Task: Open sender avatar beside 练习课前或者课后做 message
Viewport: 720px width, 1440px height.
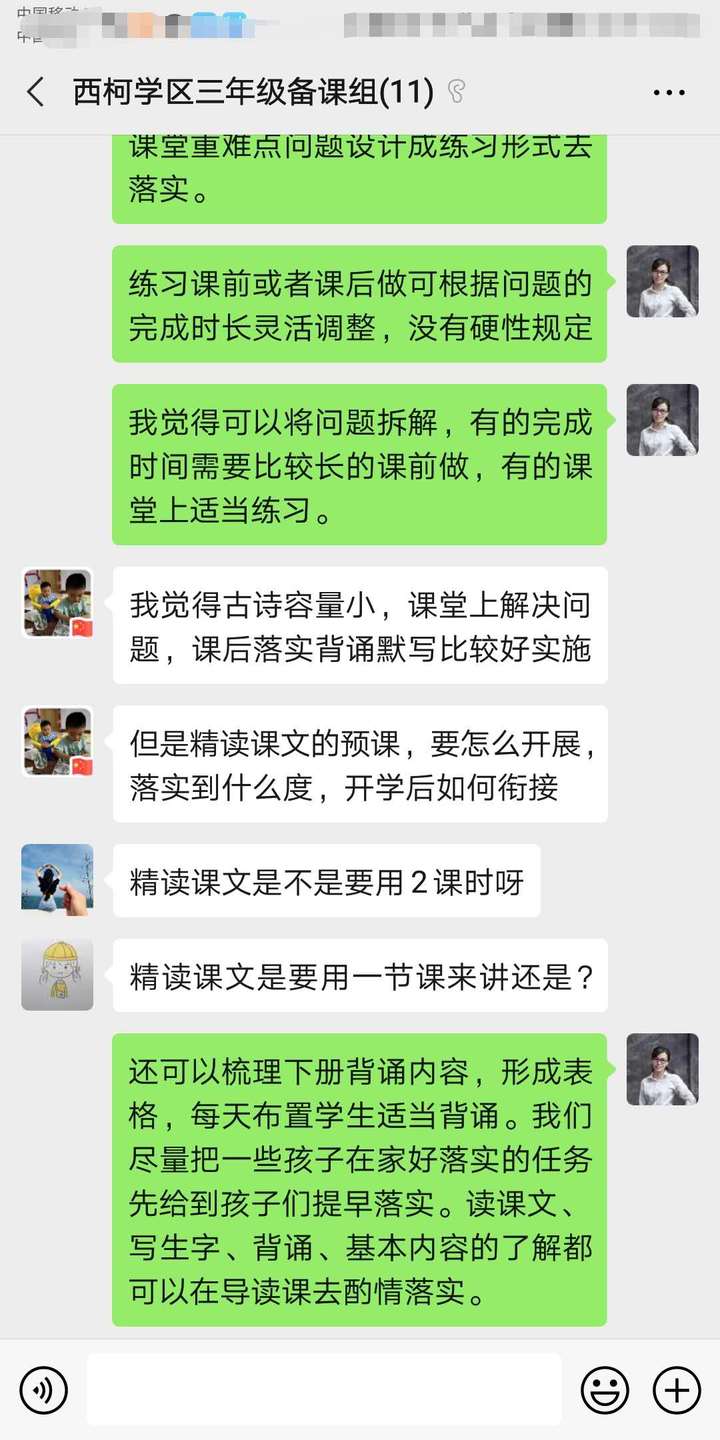Action: 662,282
